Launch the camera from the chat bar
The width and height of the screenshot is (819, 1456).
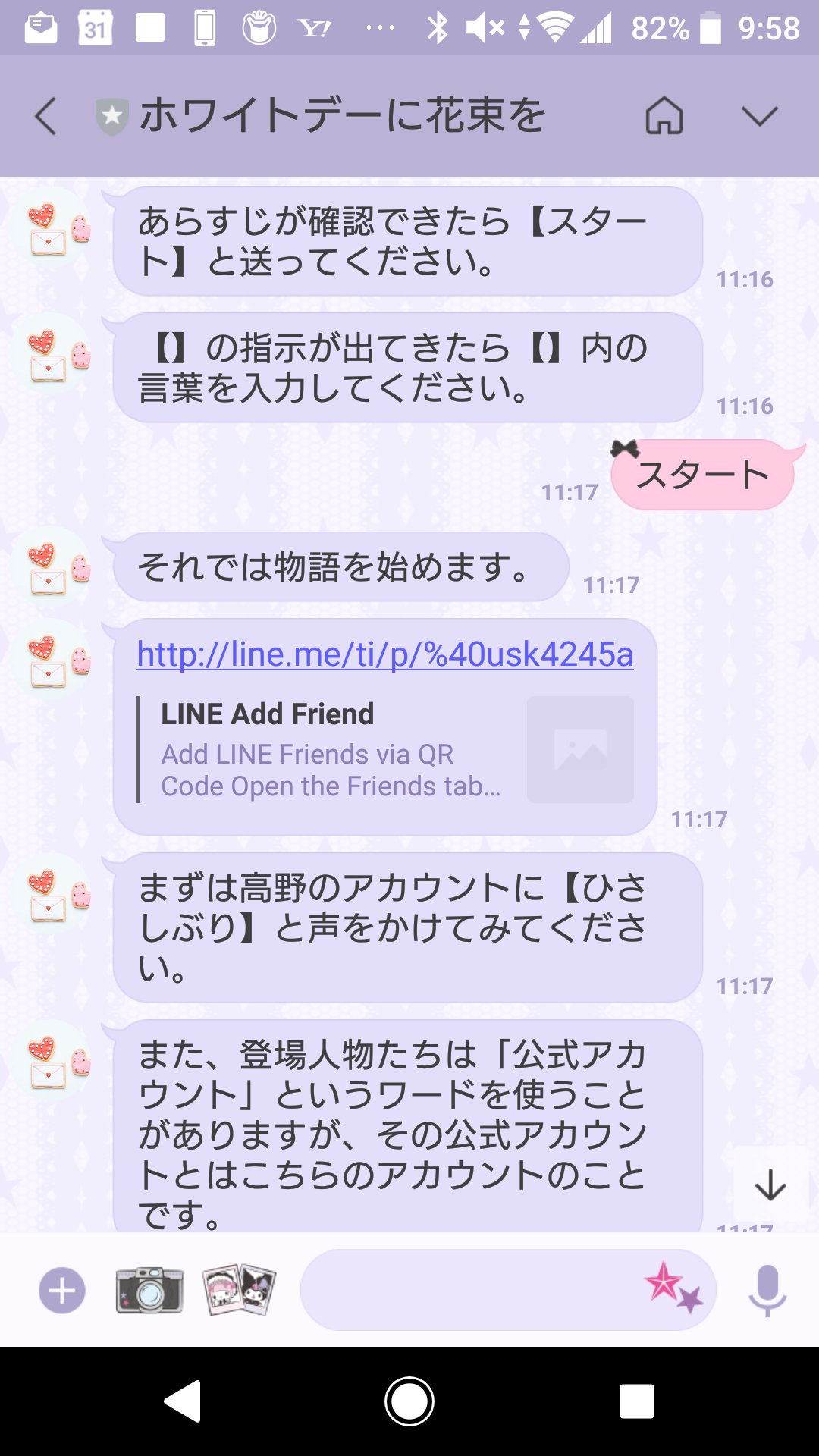point(149,1290)
